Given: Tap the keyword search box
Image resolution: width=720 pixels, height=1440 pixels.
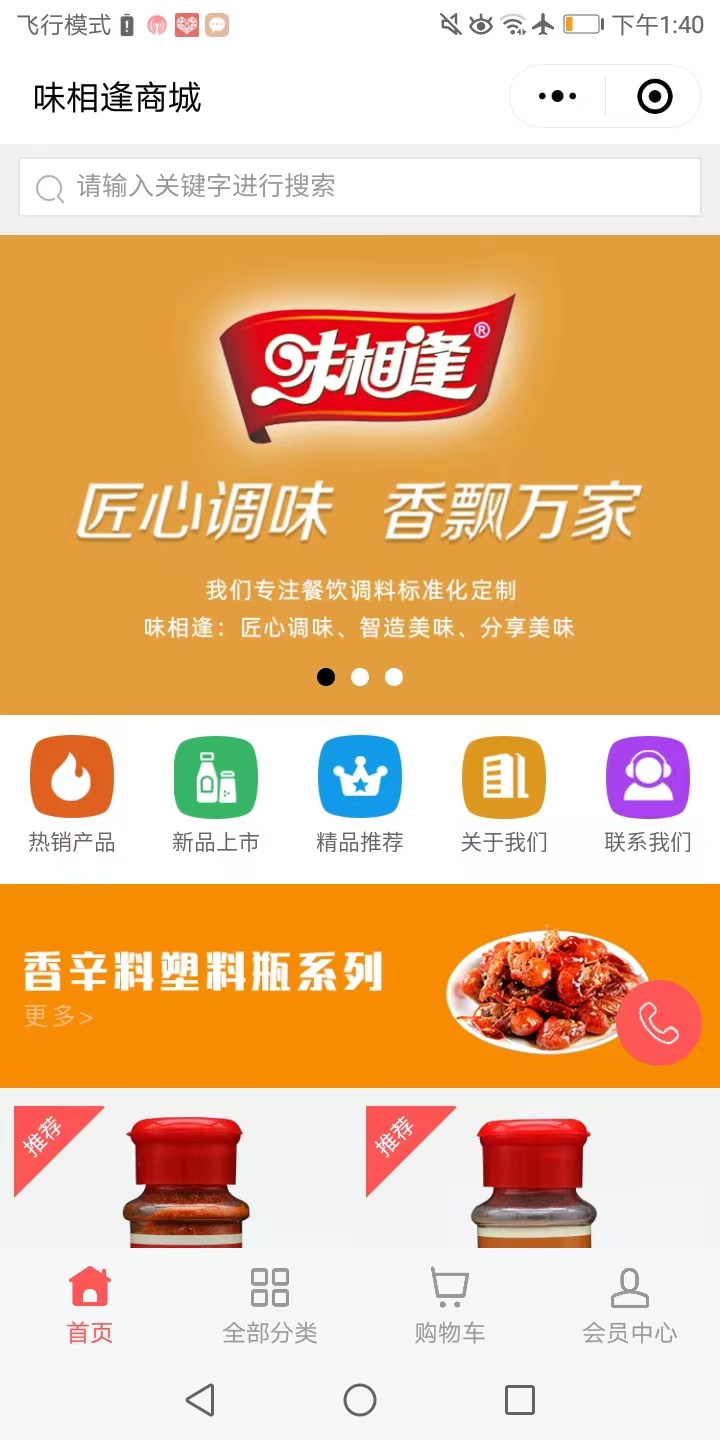Looking at the screenshot, I should 360,187.
